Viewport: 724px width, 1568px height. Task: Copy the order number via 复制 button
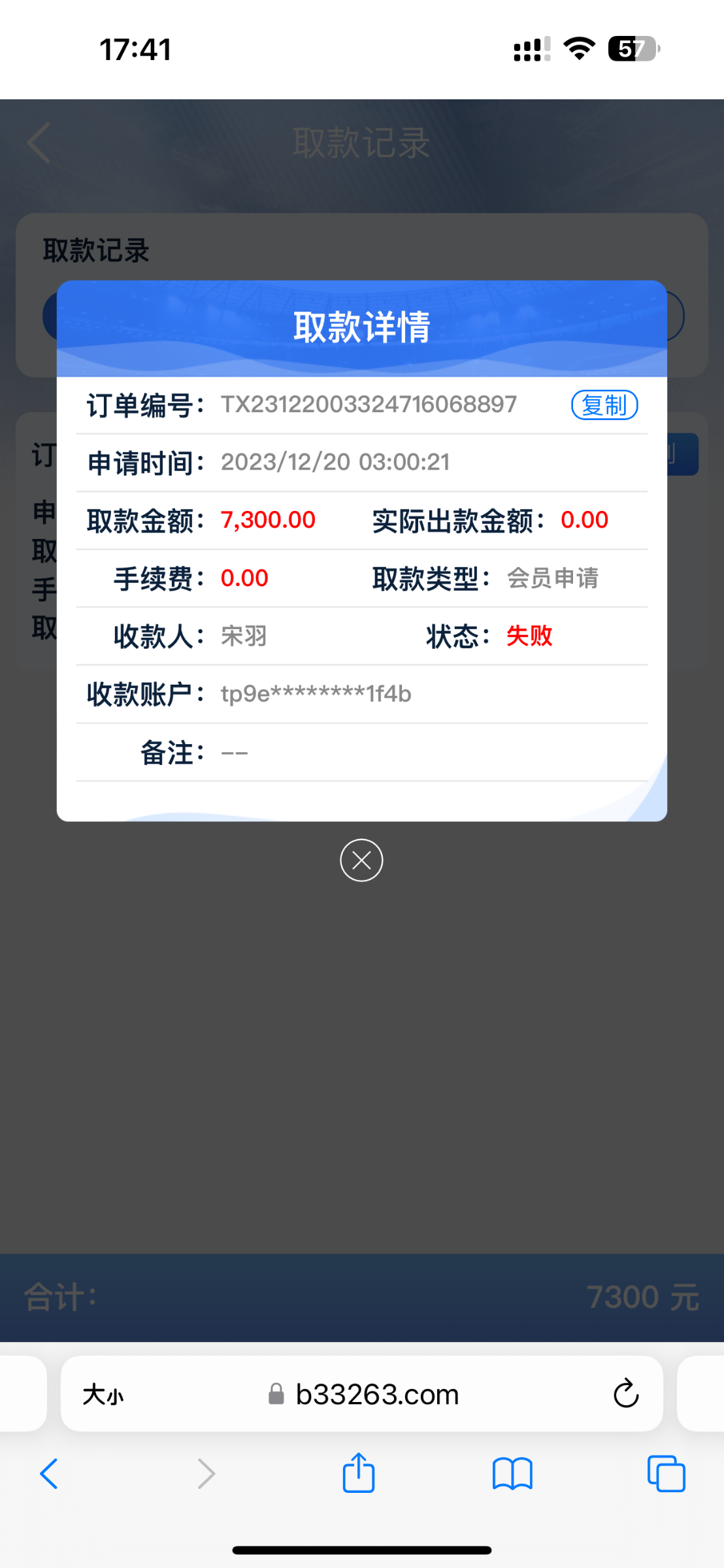click(604, 405)
